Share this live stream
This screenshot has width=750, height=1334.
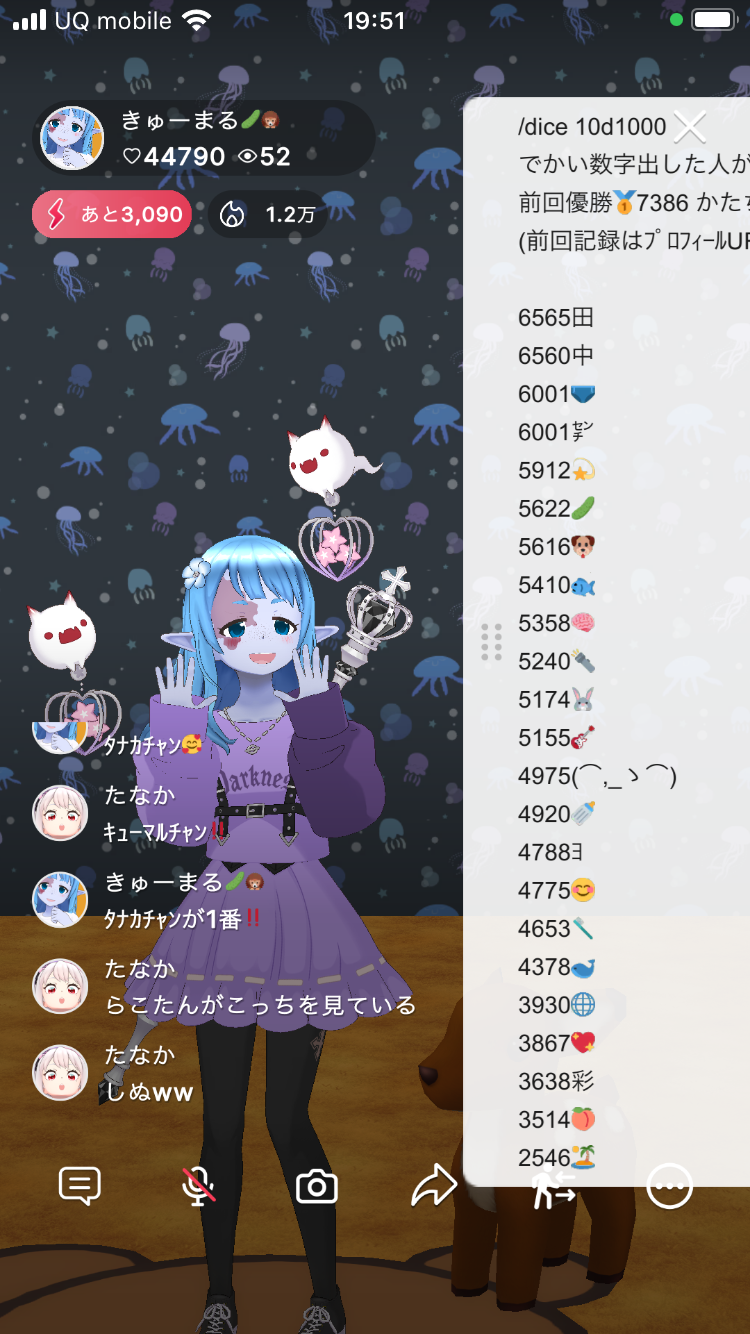click(x=434, y=1186)
